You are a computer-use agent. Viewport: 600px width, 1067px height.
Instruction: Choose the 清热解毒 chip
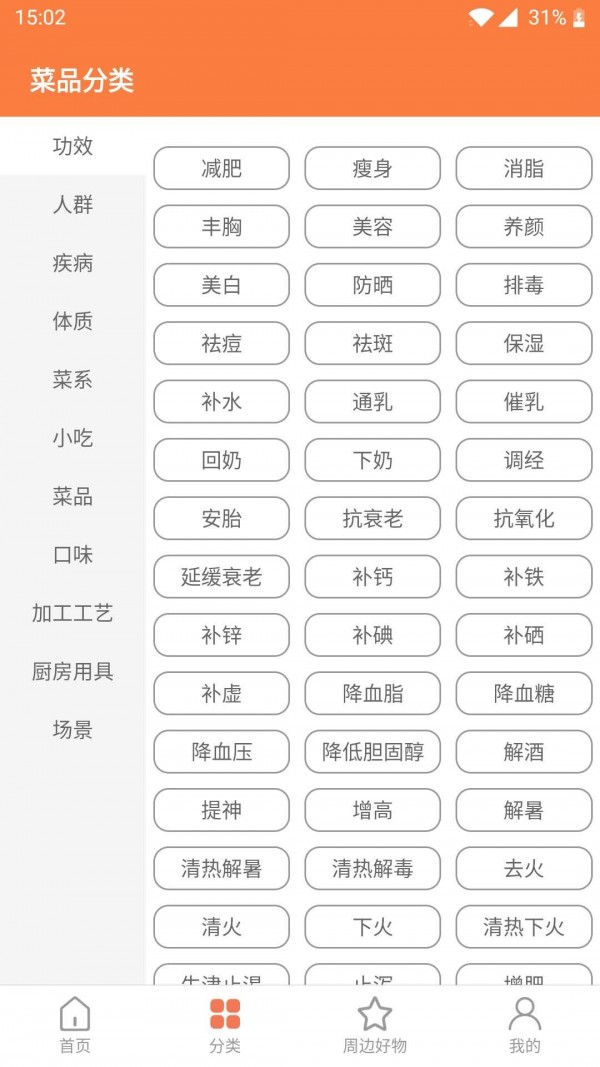click(x=372, y=869)
